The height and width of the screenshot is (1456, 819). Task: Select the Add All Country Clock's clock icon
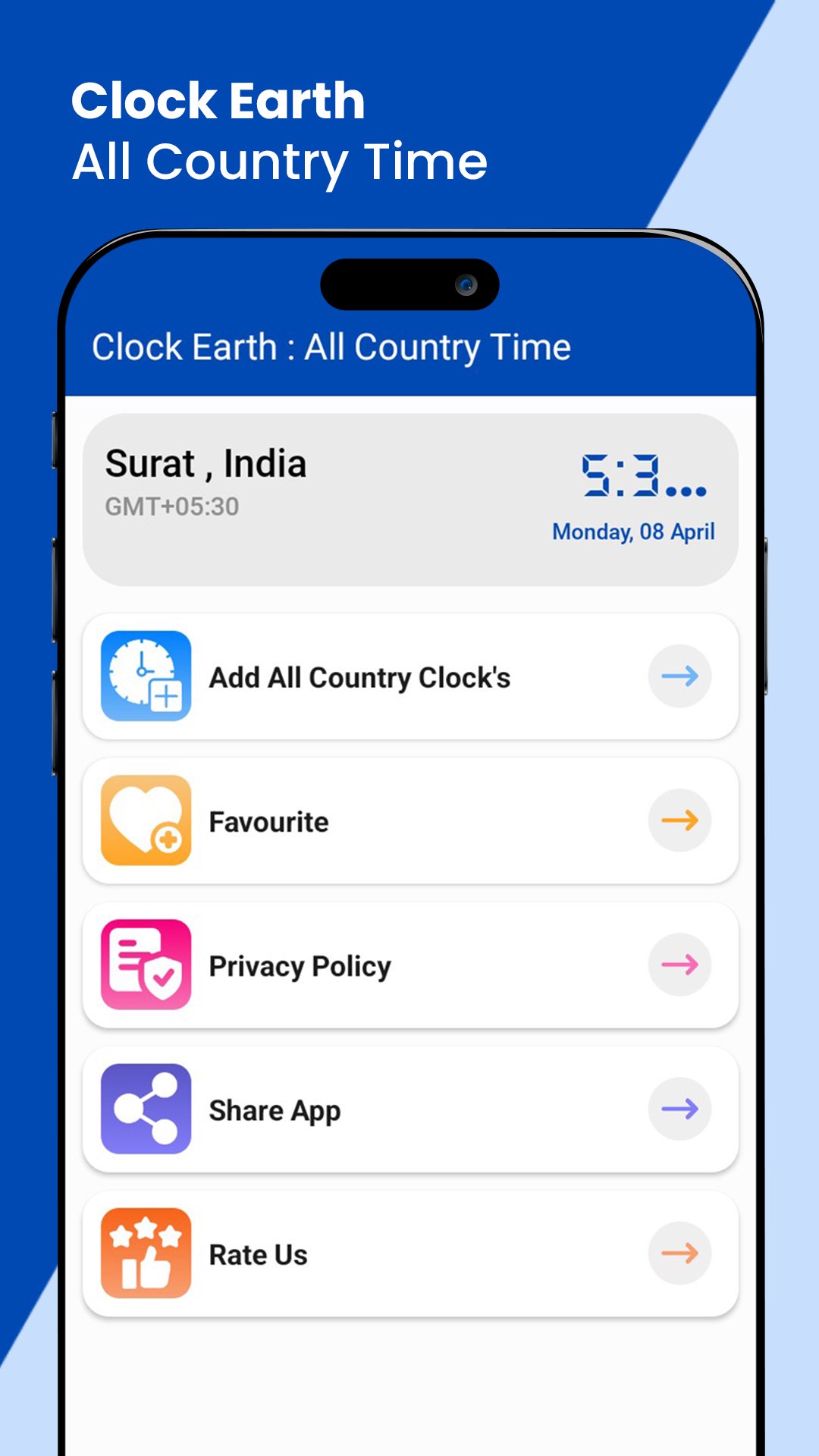[146, 677]
